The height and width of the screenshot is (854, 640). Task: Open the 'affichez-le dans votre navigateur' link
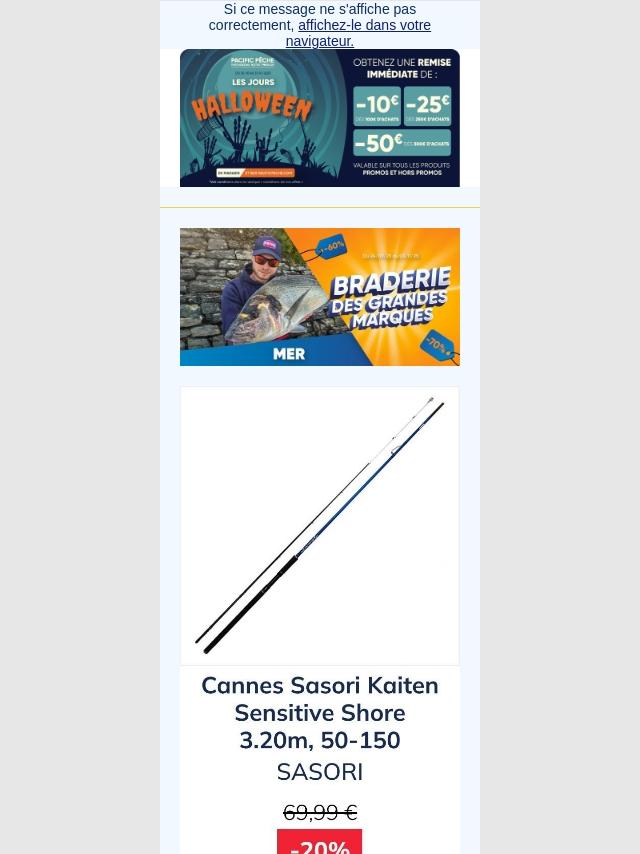coord(364,26)
